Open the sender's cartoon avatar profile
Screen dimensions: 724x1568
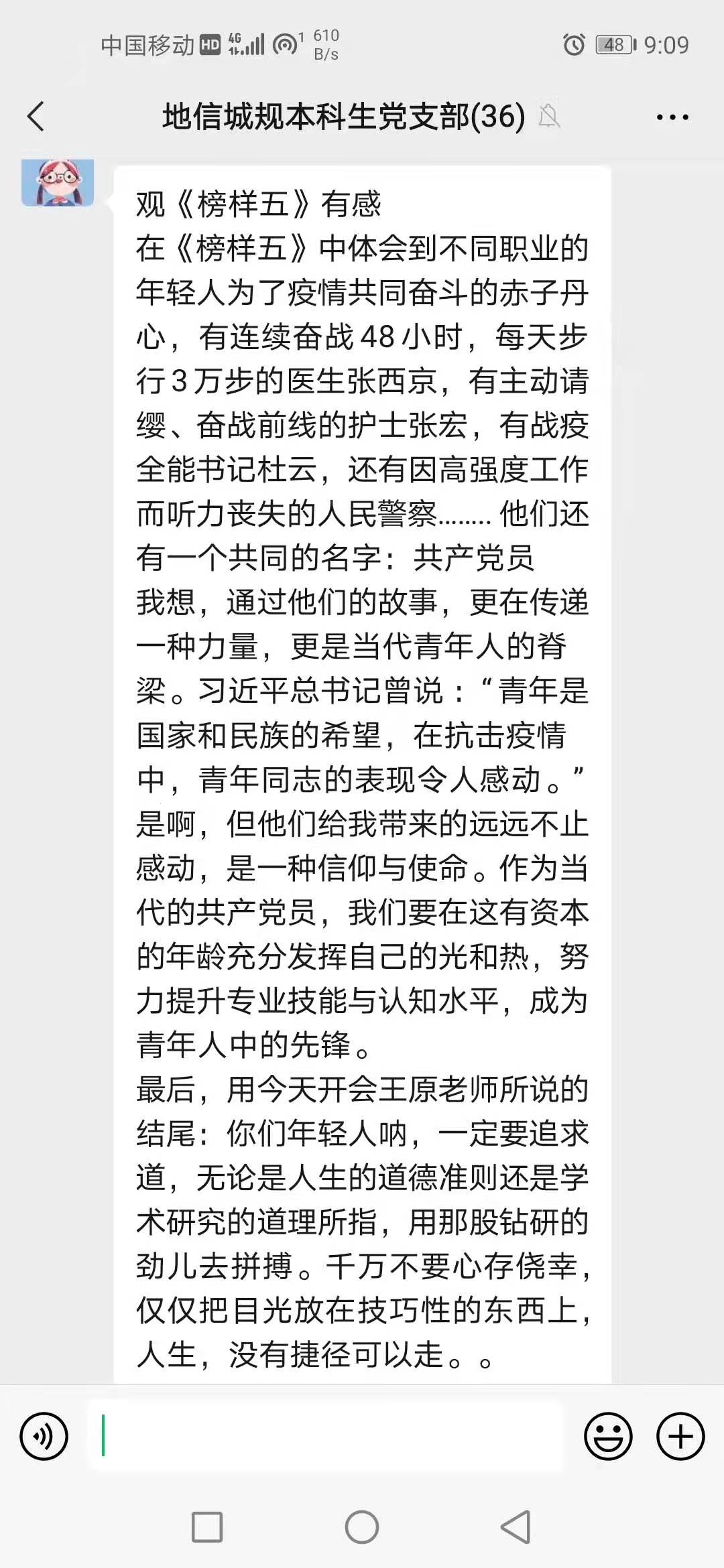tap(58, 182)
